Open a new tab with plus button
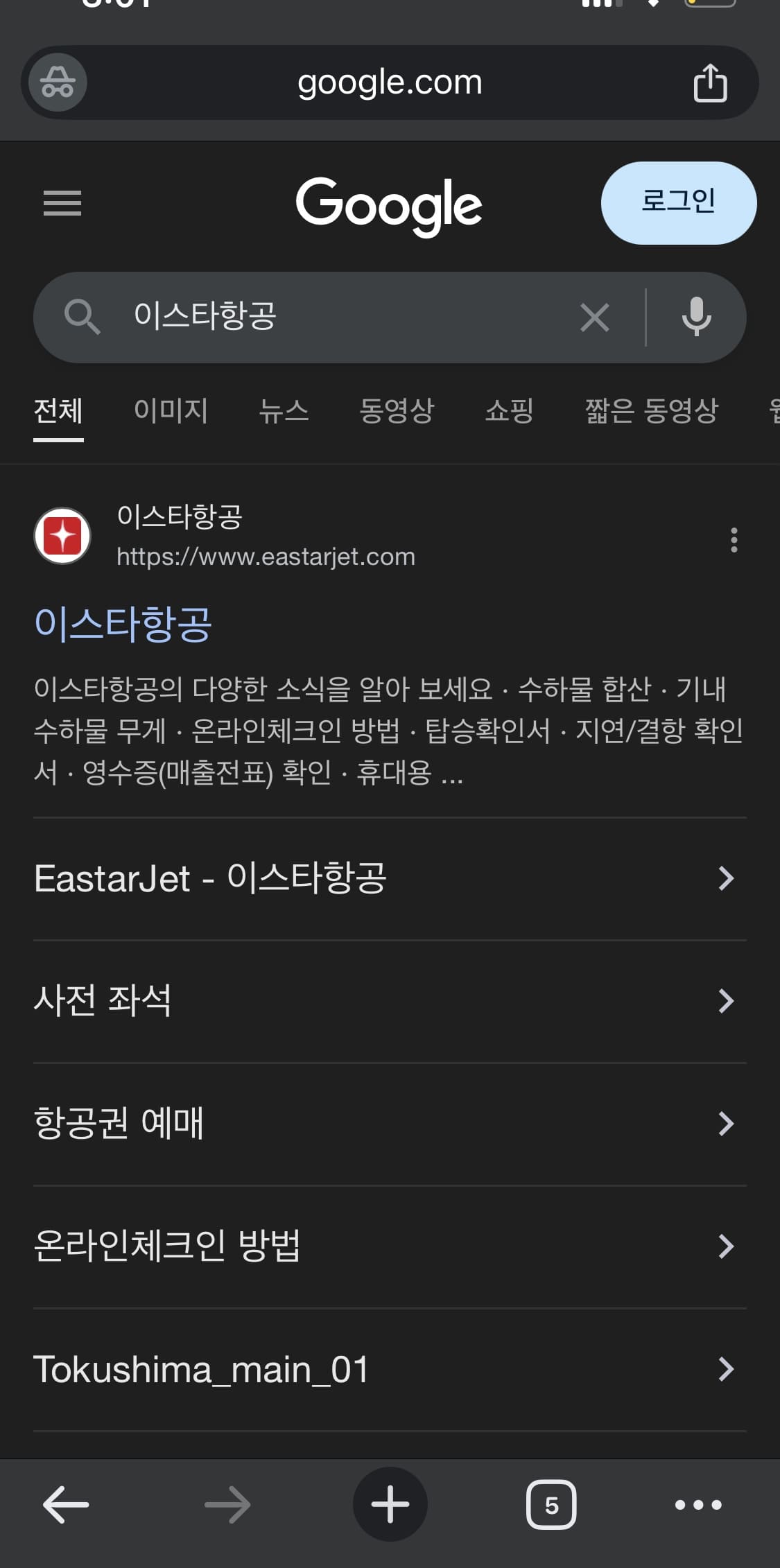 coord(390,1504)
